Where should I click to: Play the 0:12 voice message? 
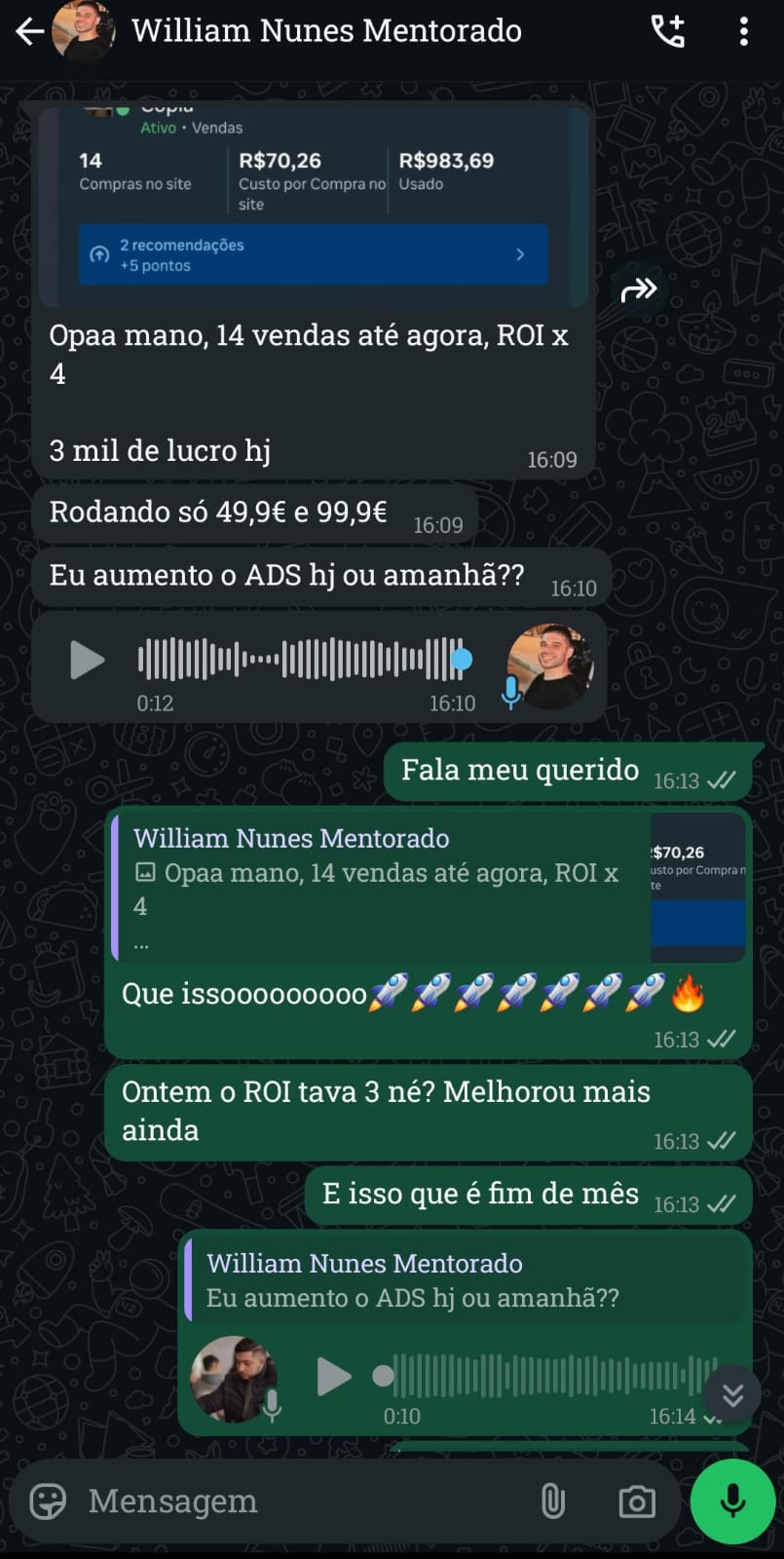(x=87, y=660)
